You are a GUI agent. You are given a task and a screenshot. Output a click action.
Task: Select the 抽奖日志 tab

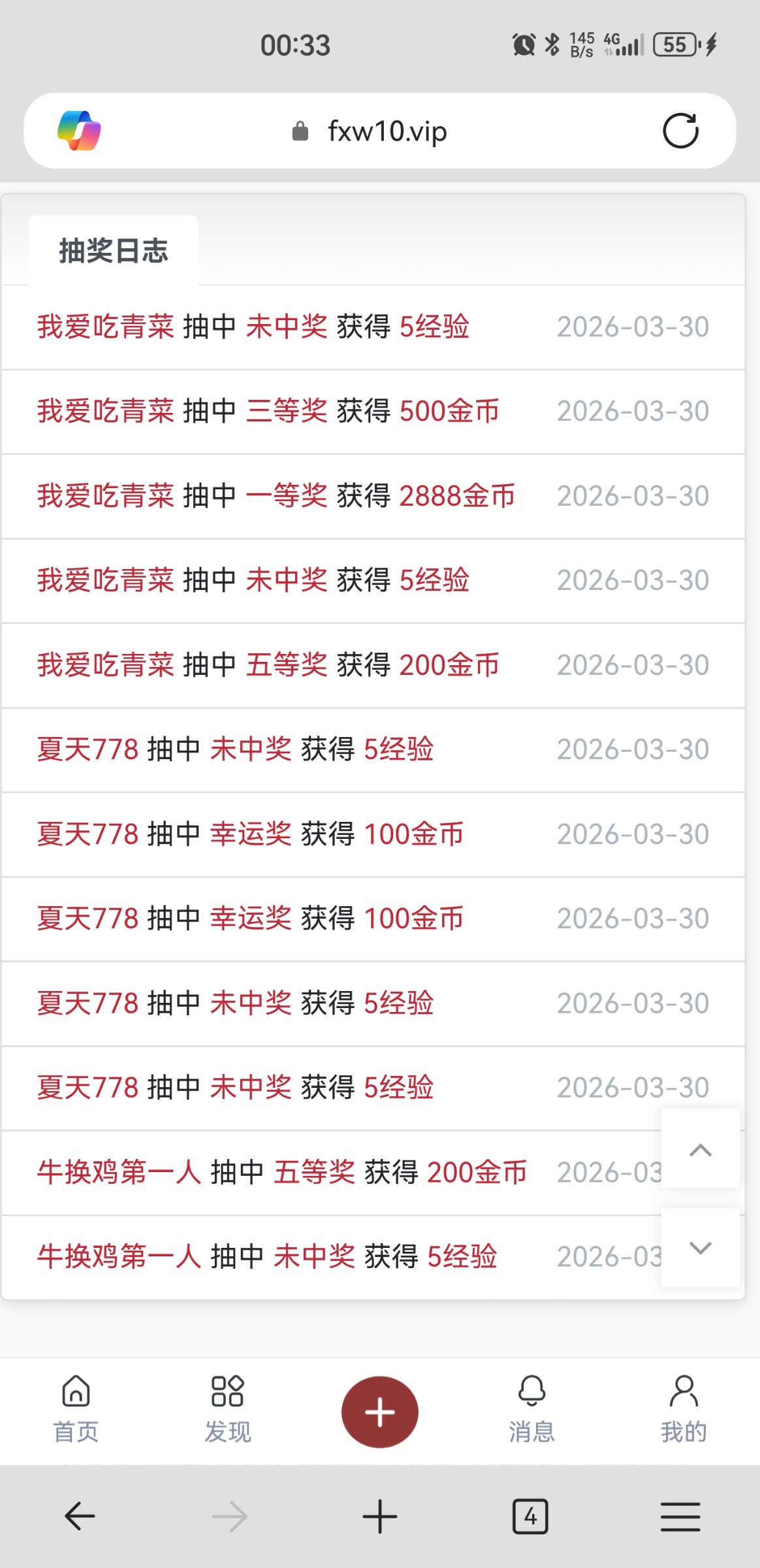[x=114, y=251]
